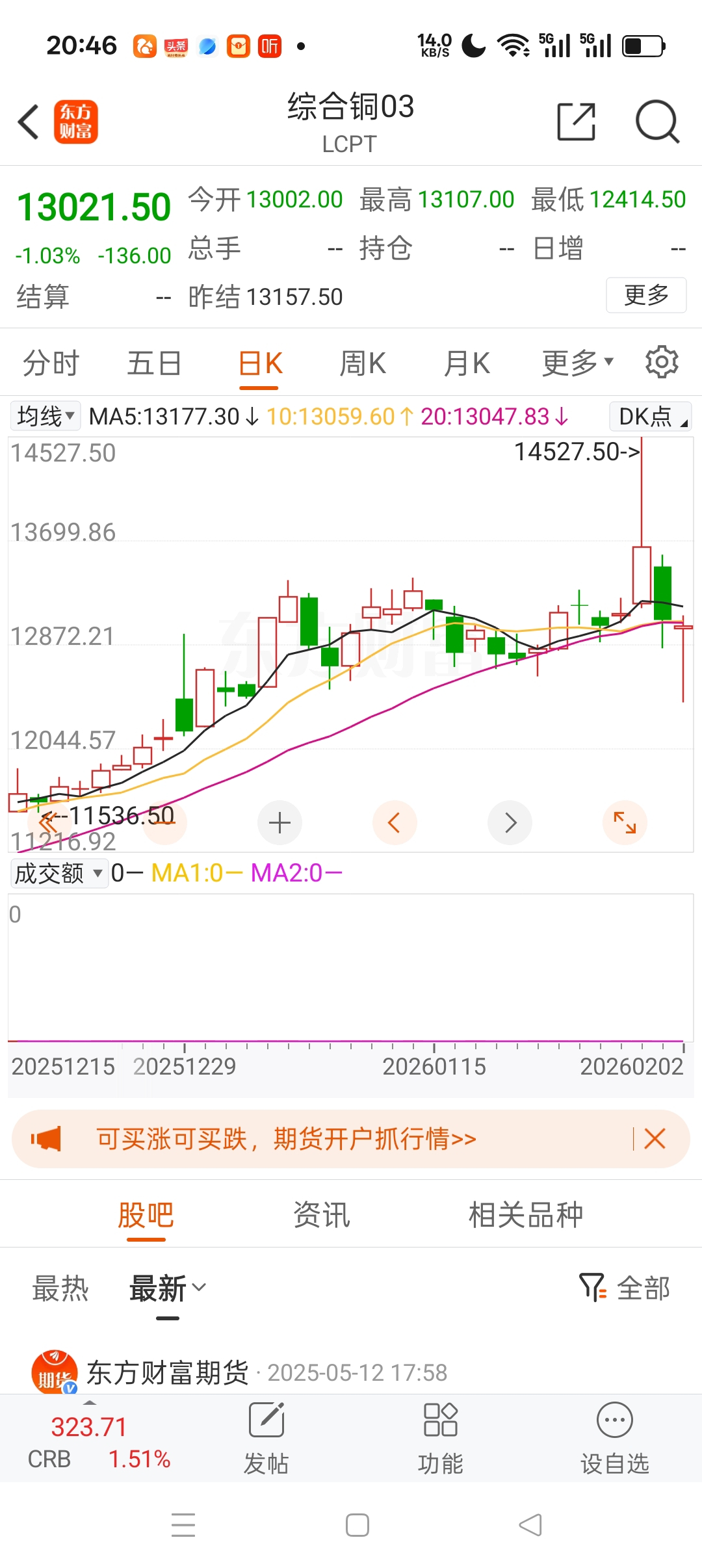Switch to the 相关品种 tab
The height and width of the screenshot is (1568, 702).
pos(525,1214)
